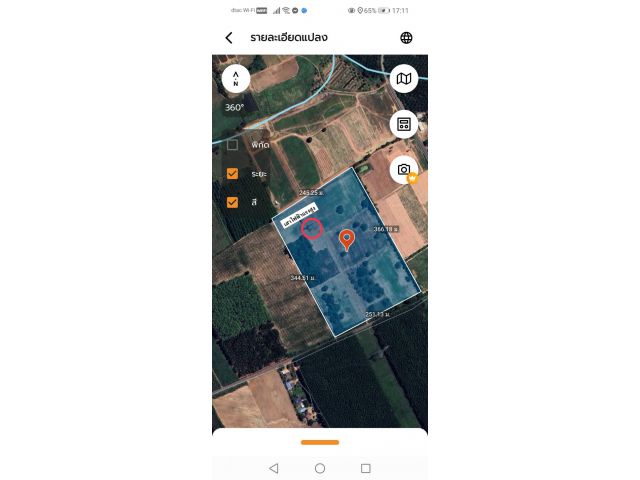Open the globe language icon
640x480 pixels.
point(406,38)
